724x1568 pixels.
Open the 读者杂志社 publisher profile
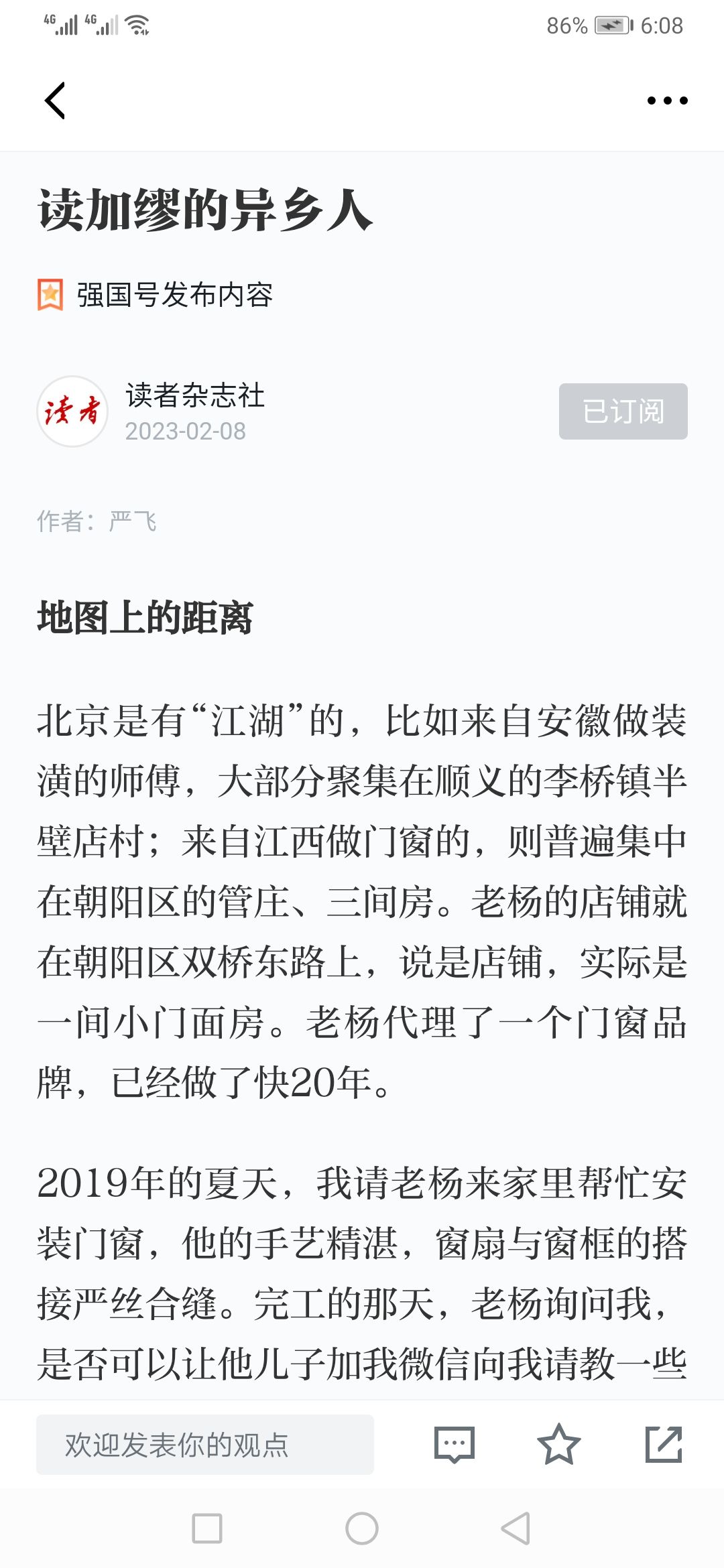coord(194,395)
